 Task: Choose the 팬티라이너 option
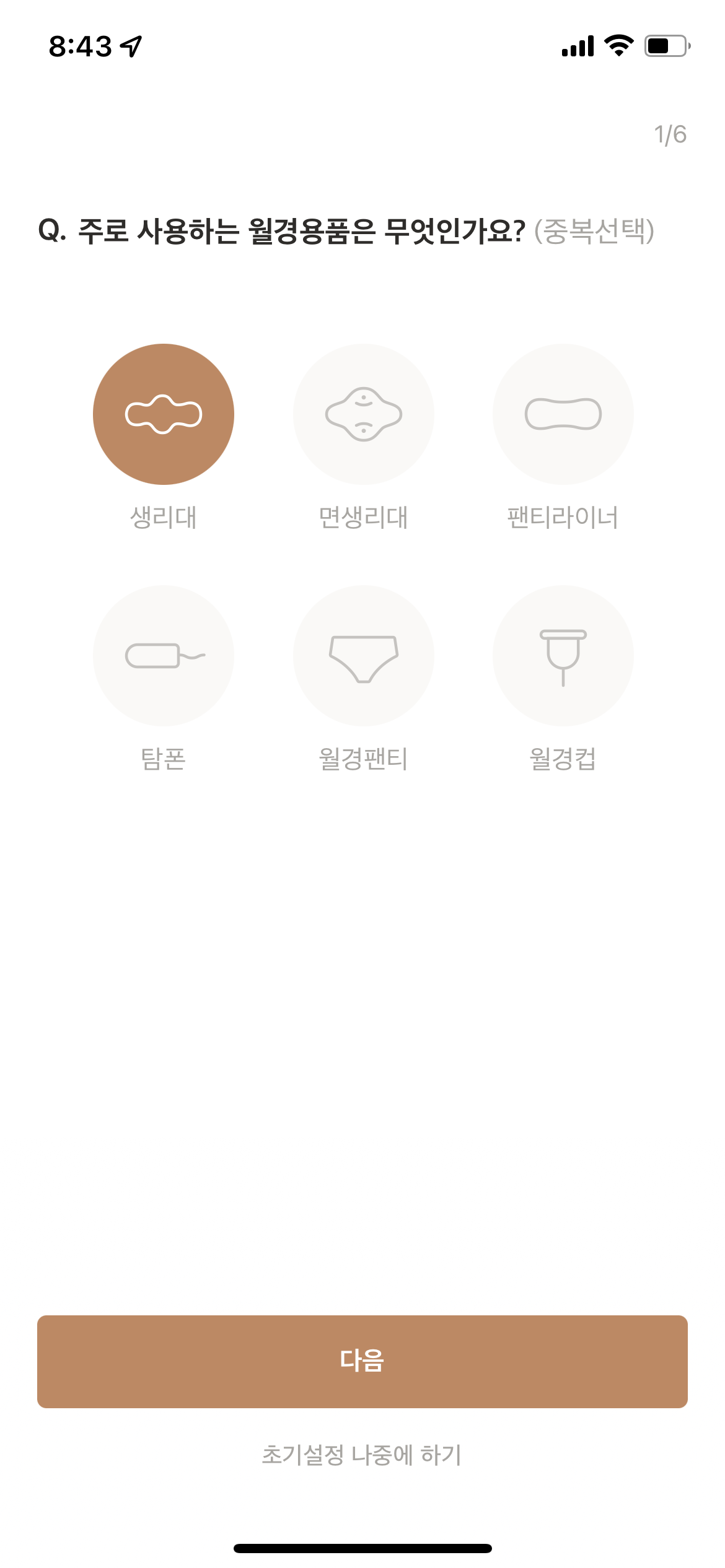pyautogui.click(x=563, y=414)
